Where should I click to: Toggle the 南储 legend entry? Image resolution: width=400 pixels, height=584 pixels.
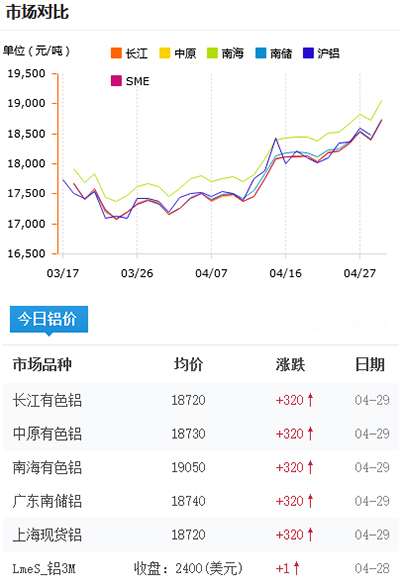[x=274, y=54]
